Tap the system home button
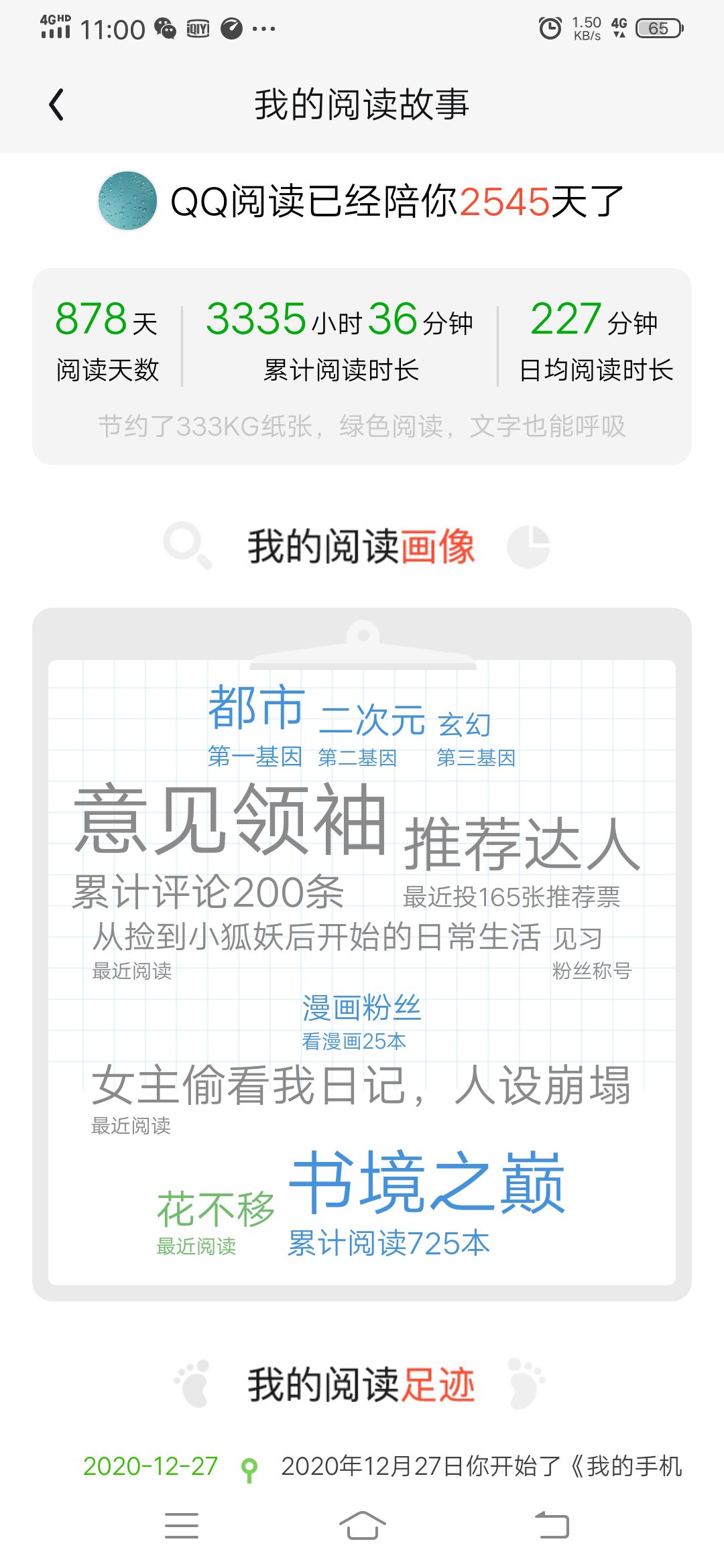724x1568 pixels. (362, 1526)
